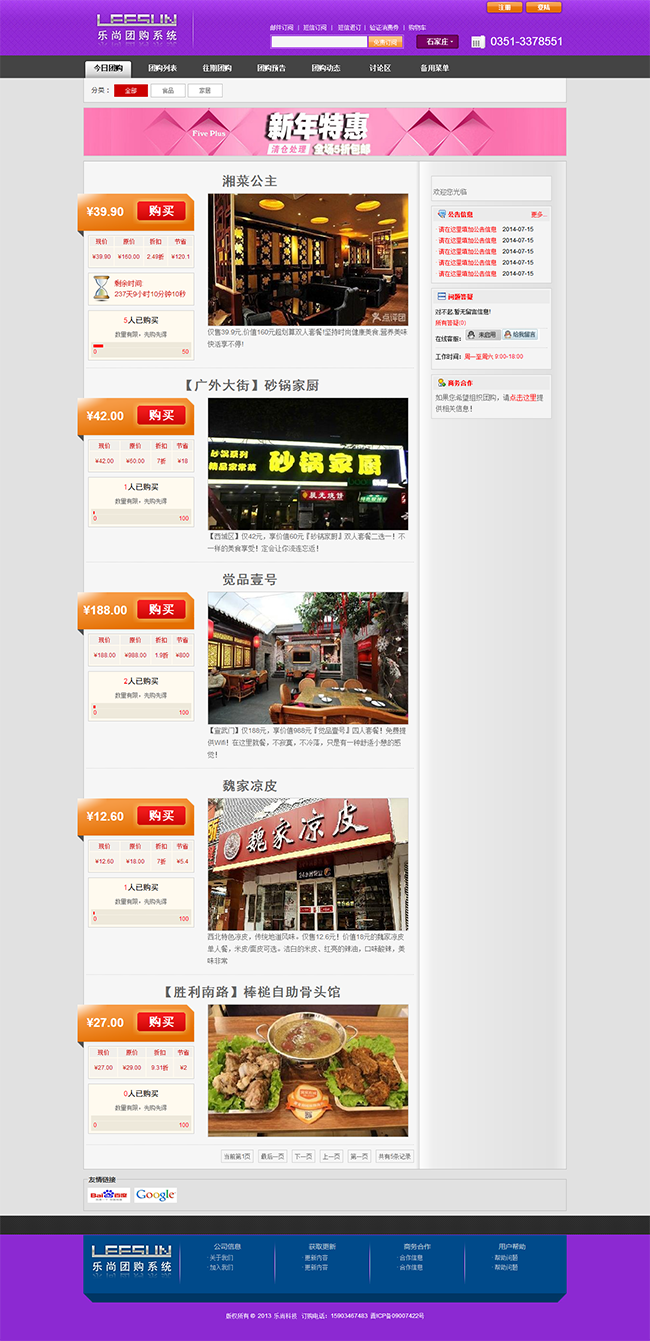Select the 食品 category filter
This screenshot has height=1341, width=650.
[x=167, y=91]
